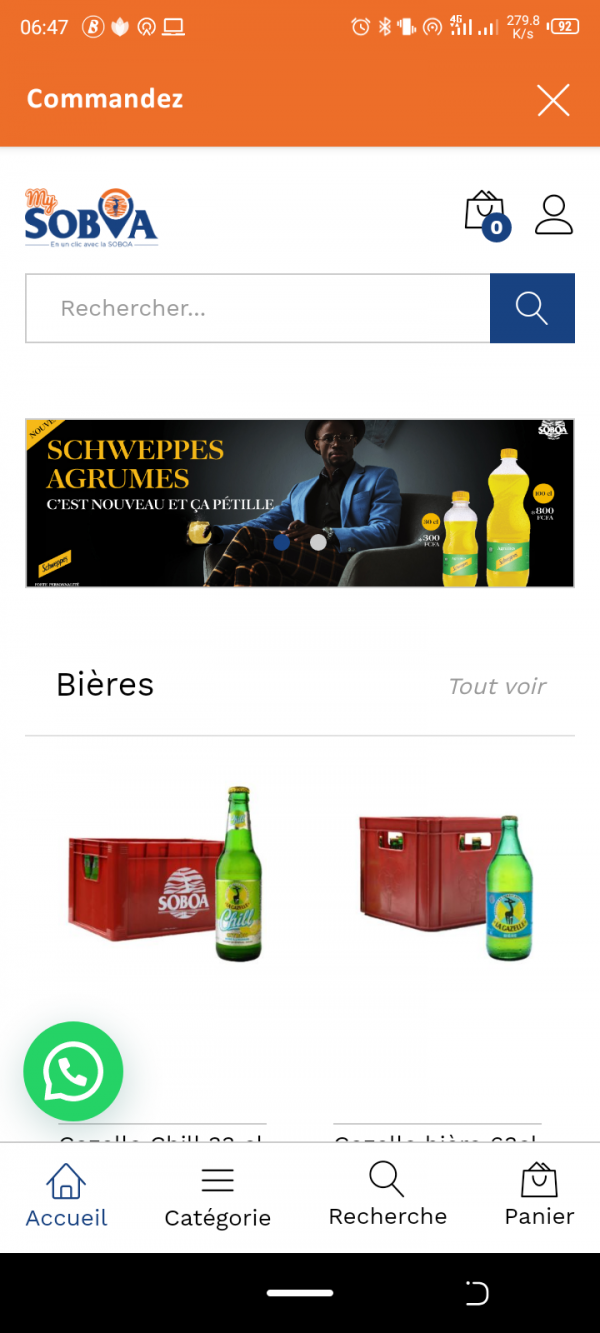The image size is (600, 1333).
Task: Go to the home screen via the pill
Action: [300, 1293]
